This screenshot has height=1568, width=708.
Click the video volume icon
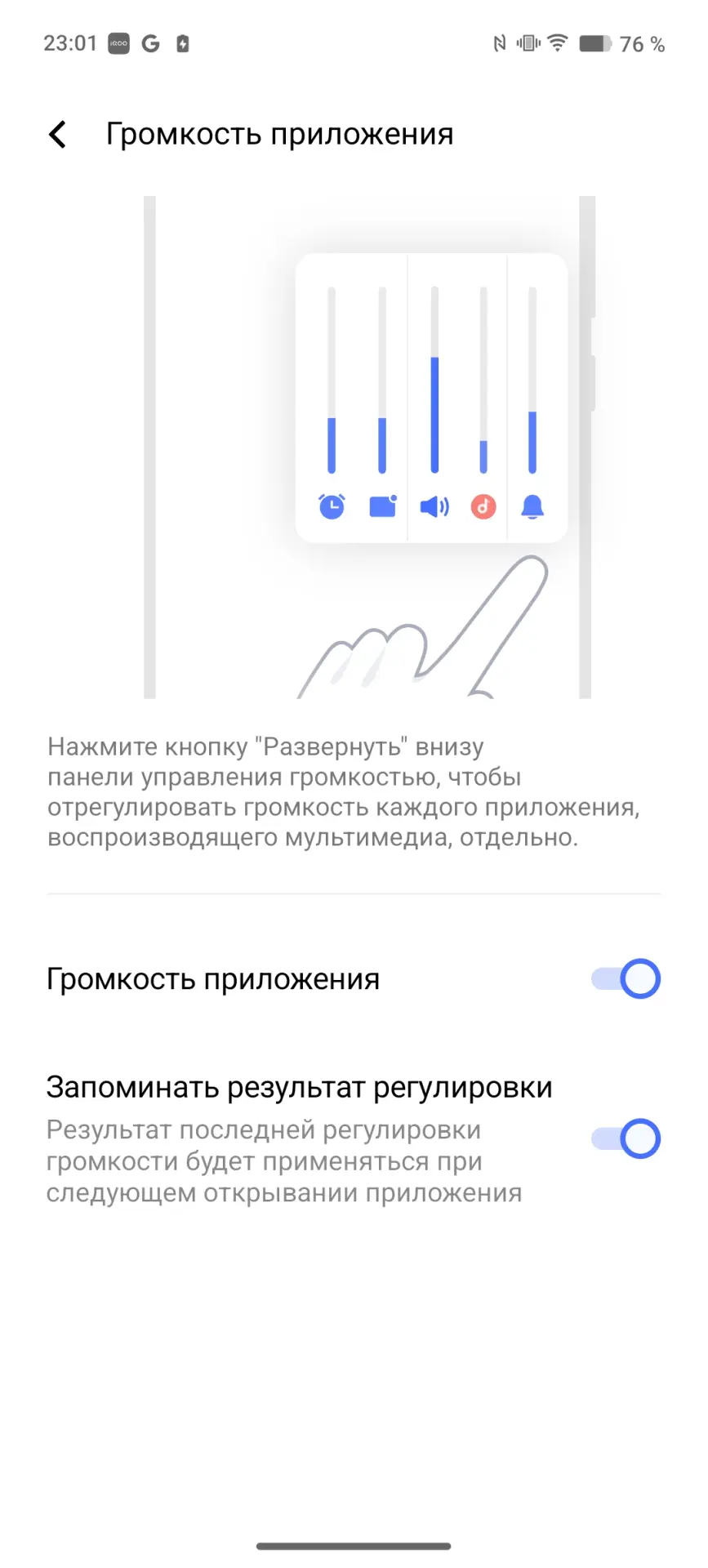tap(381, 506)
